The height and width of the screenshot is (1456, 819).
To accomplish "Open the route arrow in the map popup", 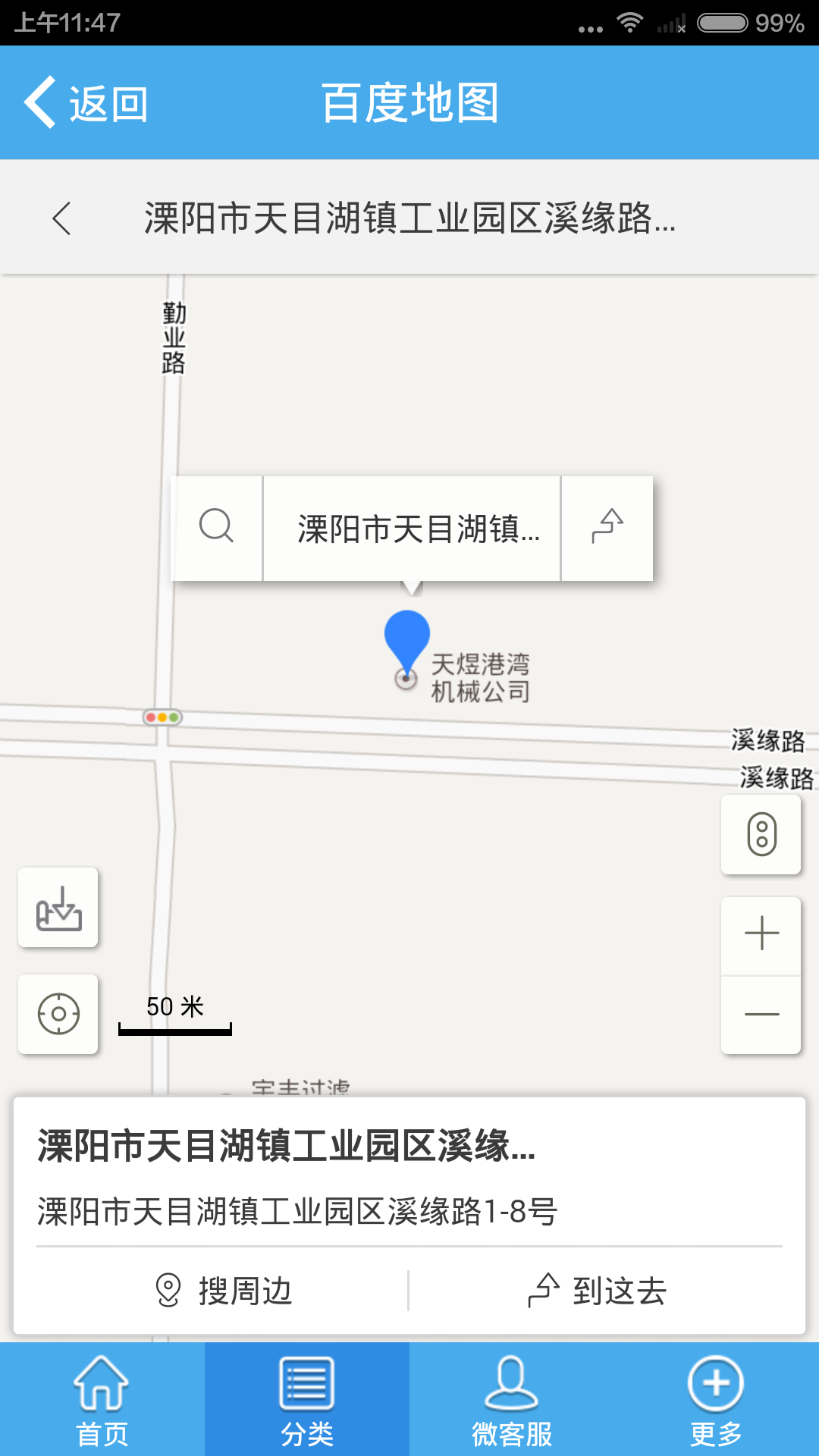I will point(607,528).
